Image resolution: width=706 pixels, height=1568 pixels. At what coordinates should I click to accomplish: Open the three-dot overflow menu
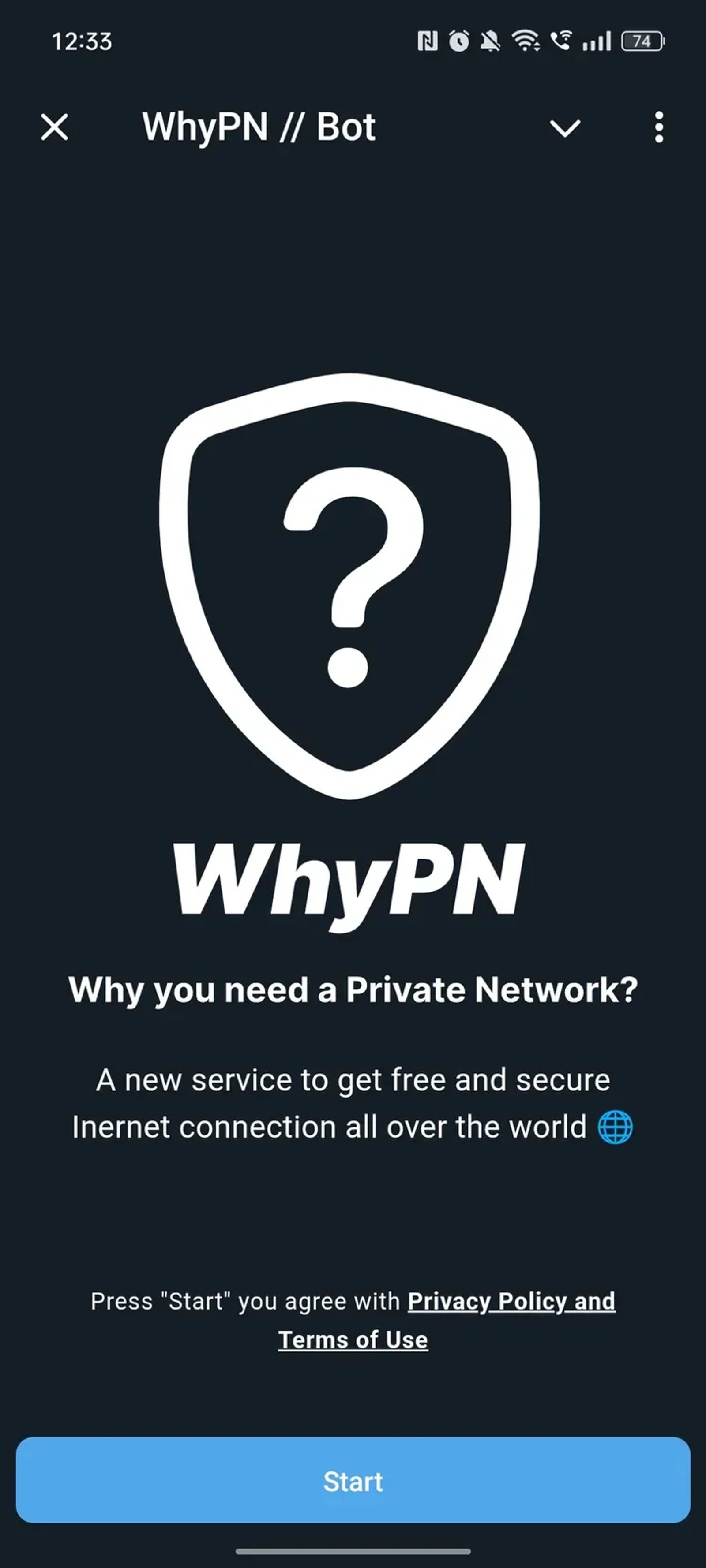[658, 127]
